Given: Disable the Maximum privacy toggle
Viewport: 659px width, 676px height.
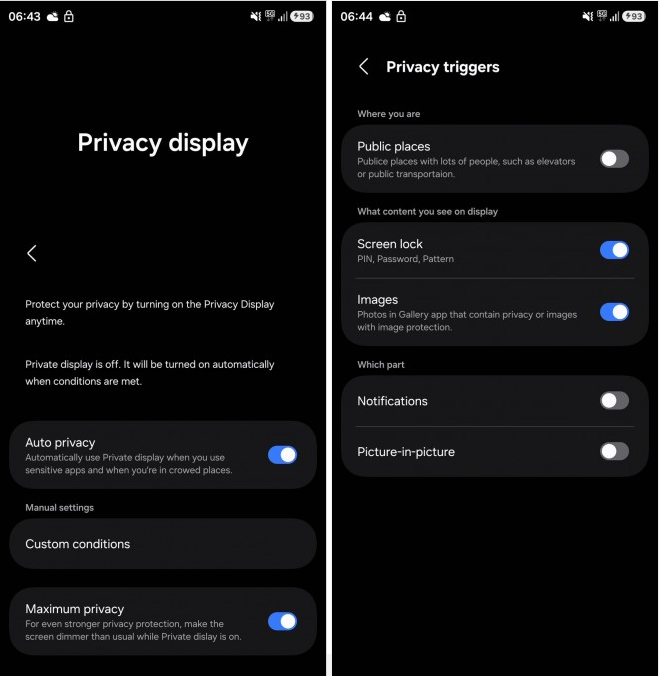Looking at the screenshot, I should (282, 621).
